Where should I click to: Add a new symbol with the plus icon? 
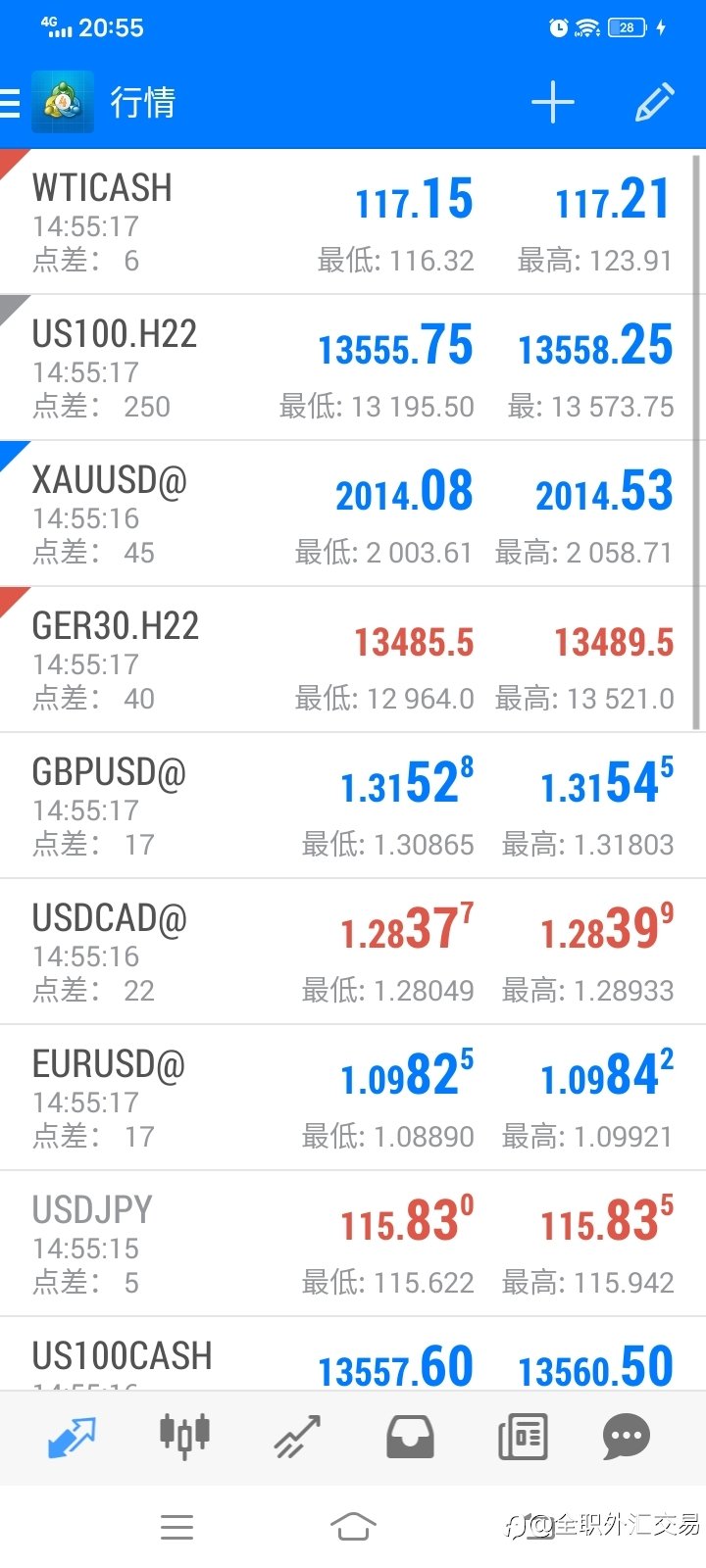click(553, 103)
